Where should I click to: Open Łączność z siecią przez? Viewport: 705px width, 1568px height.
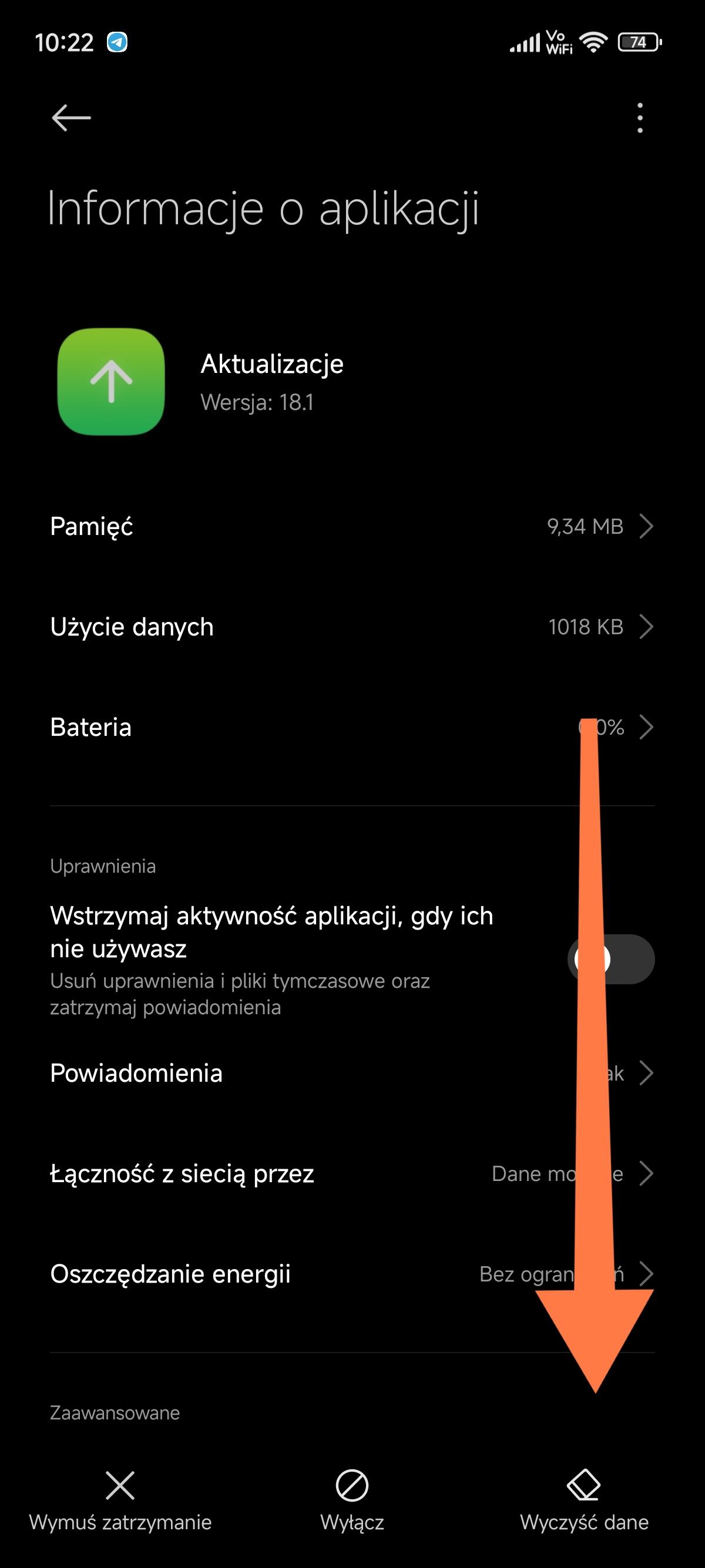(352, 1173)
